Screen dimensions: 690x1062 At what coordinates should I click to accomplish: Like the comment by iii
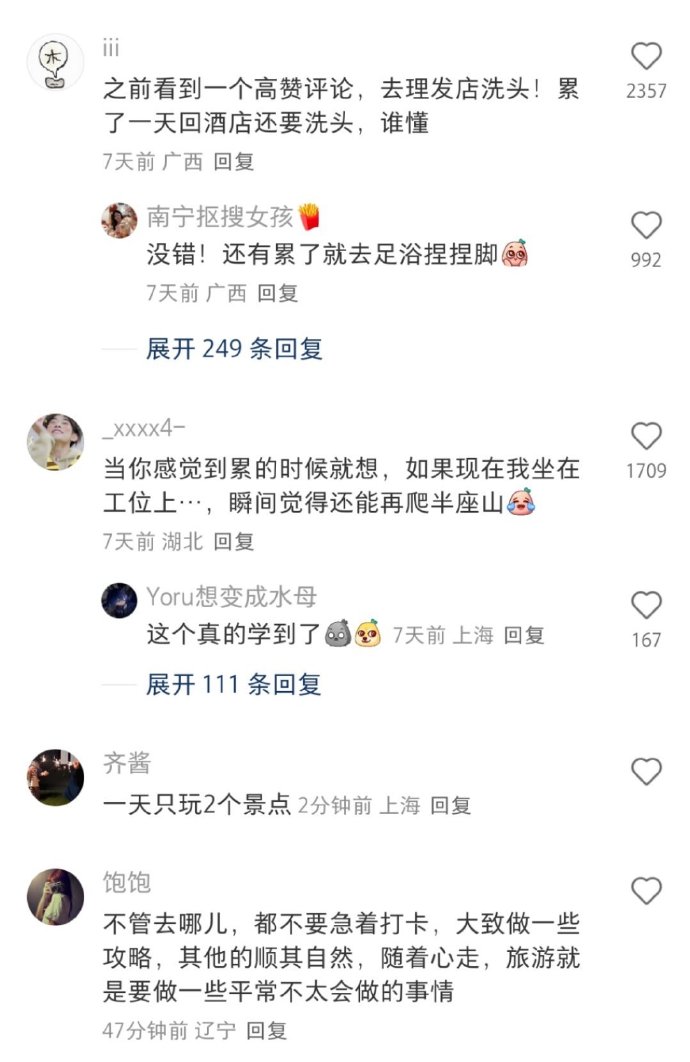646,56
